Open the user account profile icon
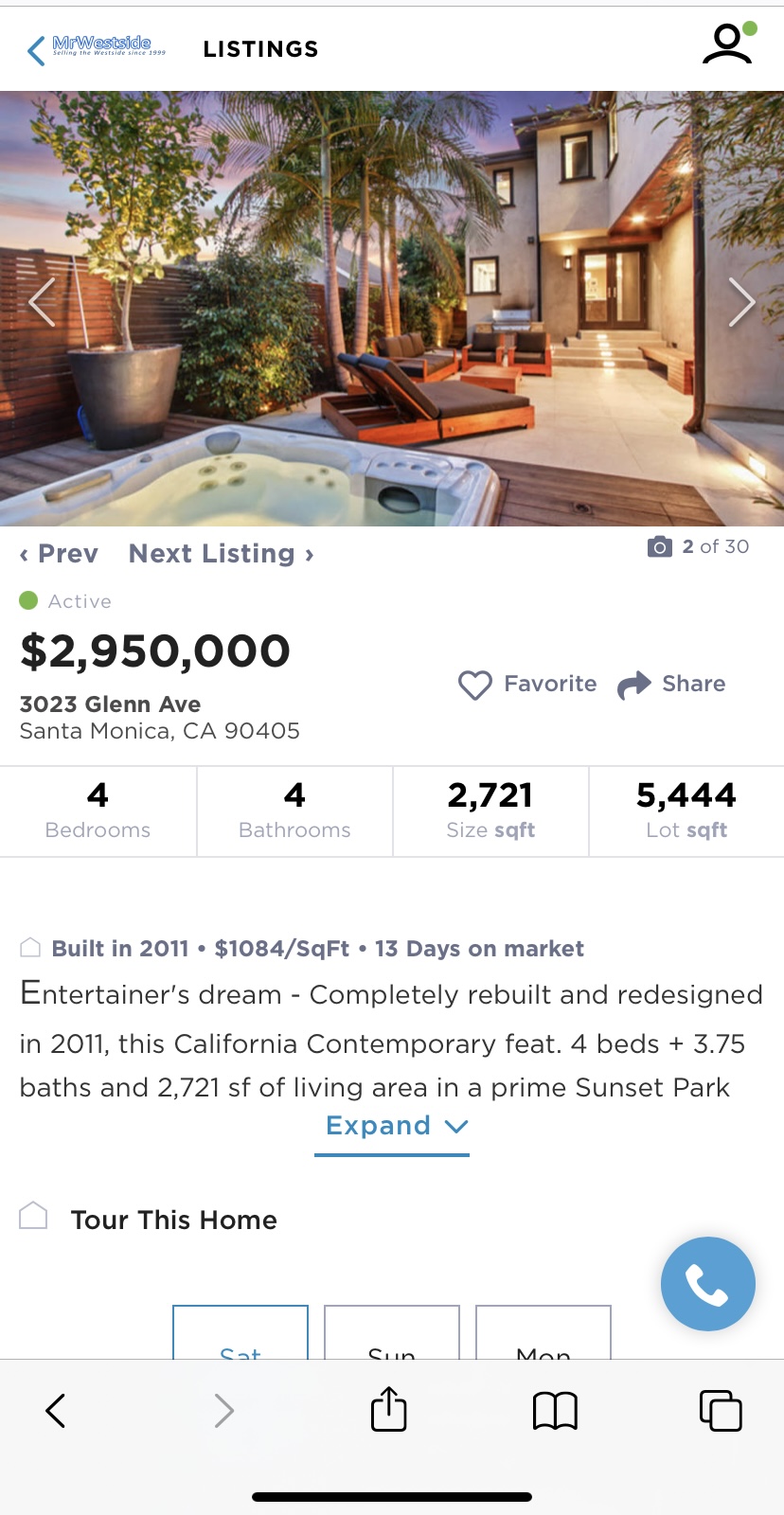 [x=727, y=45]
